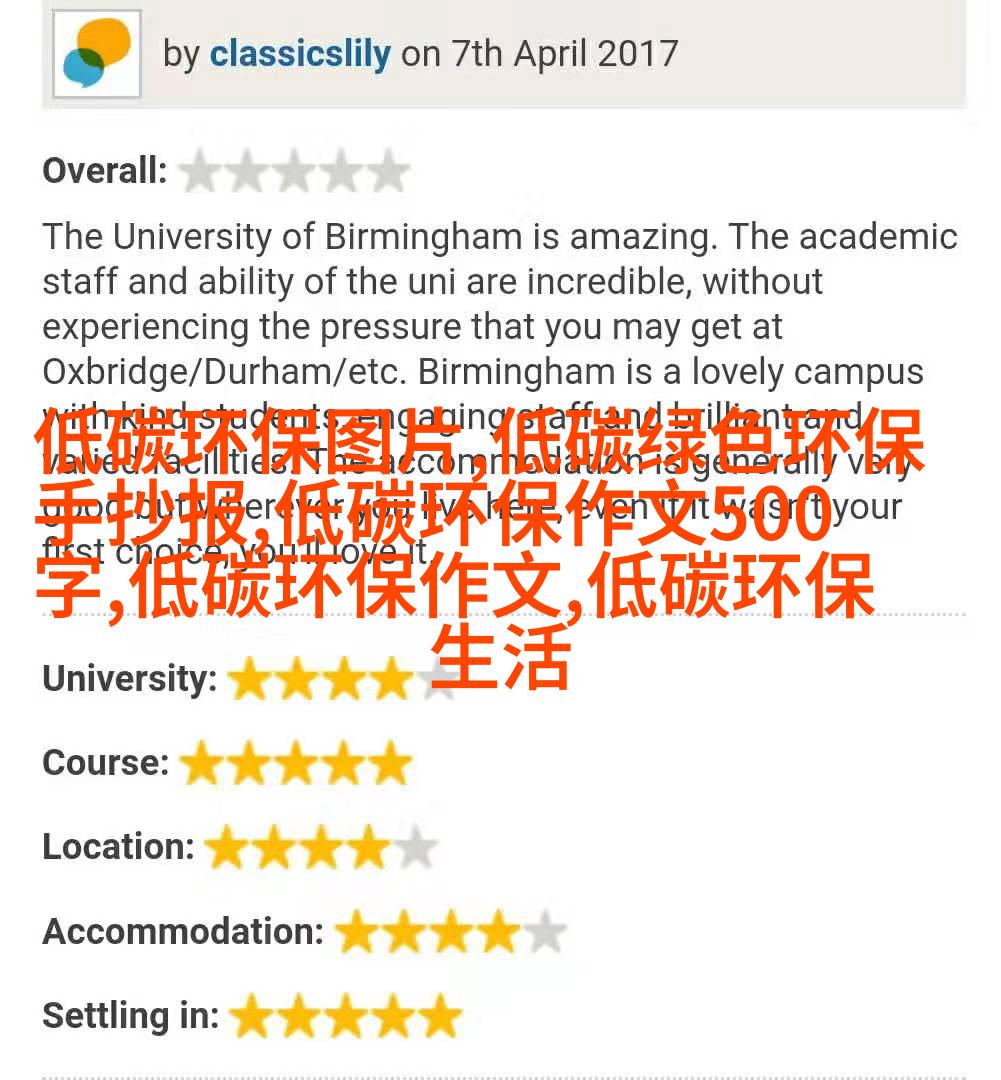This screenshot has height=1080, width=1001.
Task: Open classicslily's profile link
Action: click(299, 53)
